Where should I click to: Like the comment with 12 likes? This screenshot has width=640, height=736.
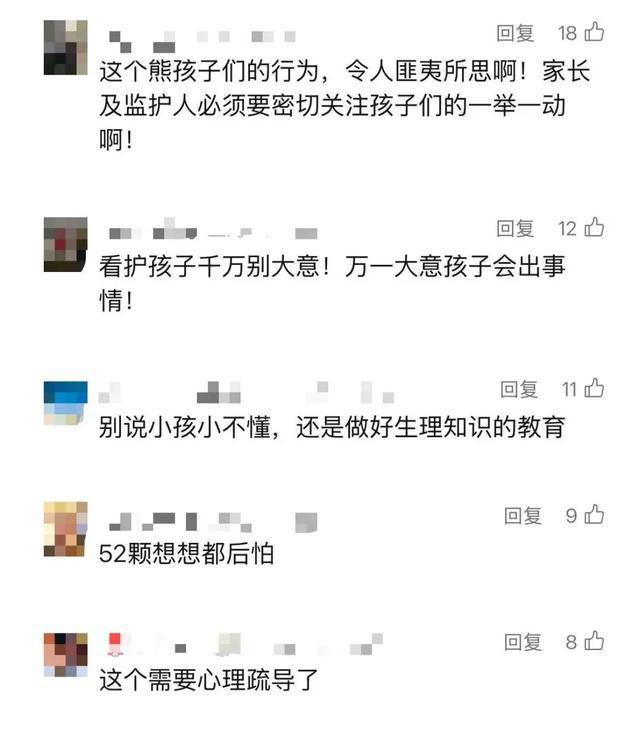[x=595, y=228]
